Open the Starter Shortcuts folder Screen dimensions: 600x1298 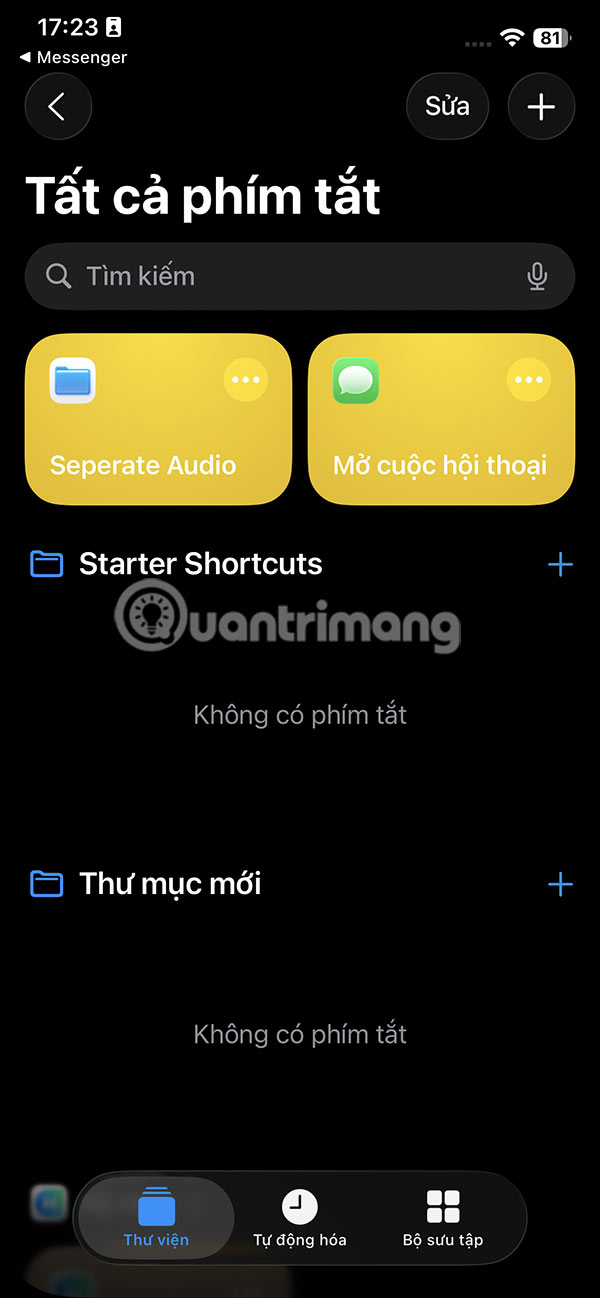click(x=200, y=564)
